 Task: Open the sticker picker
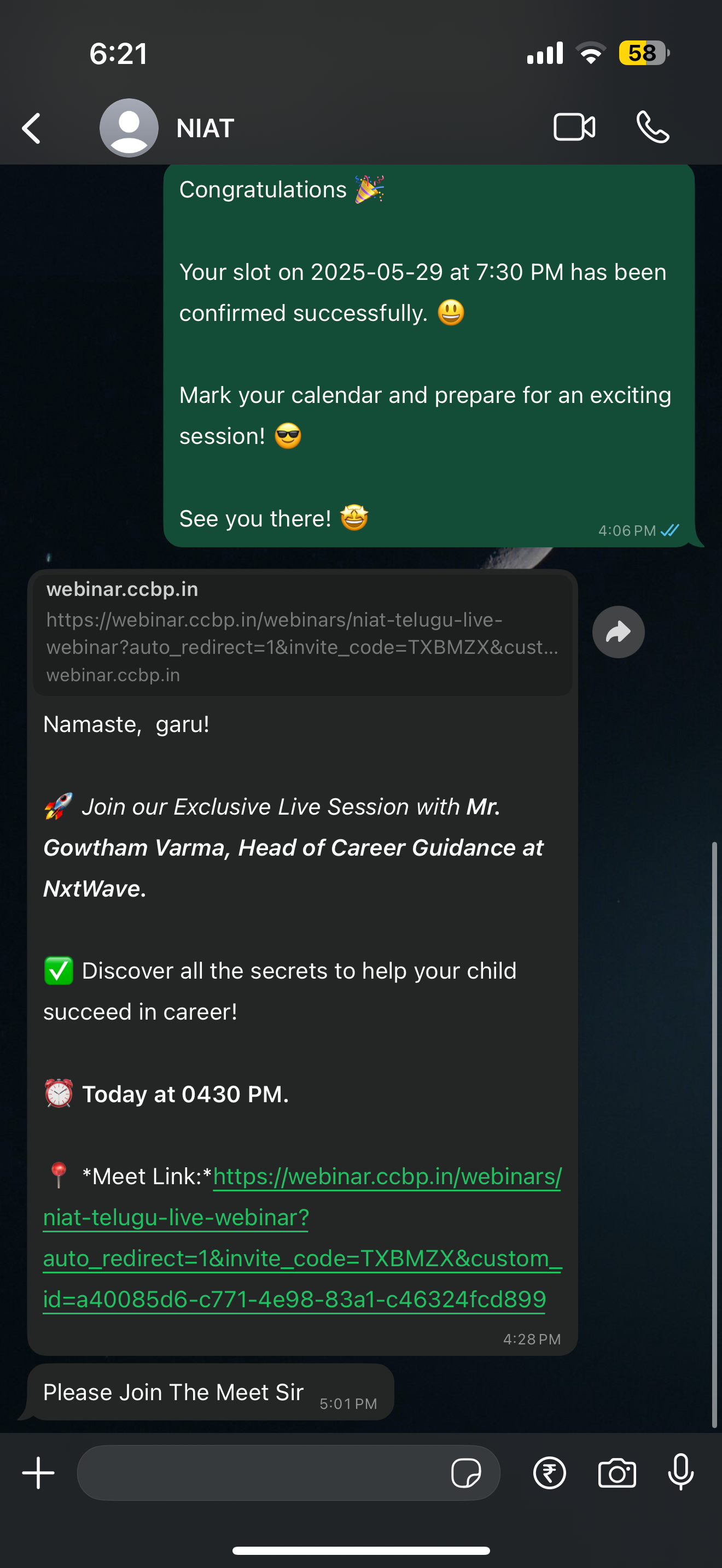(465, 1473)
